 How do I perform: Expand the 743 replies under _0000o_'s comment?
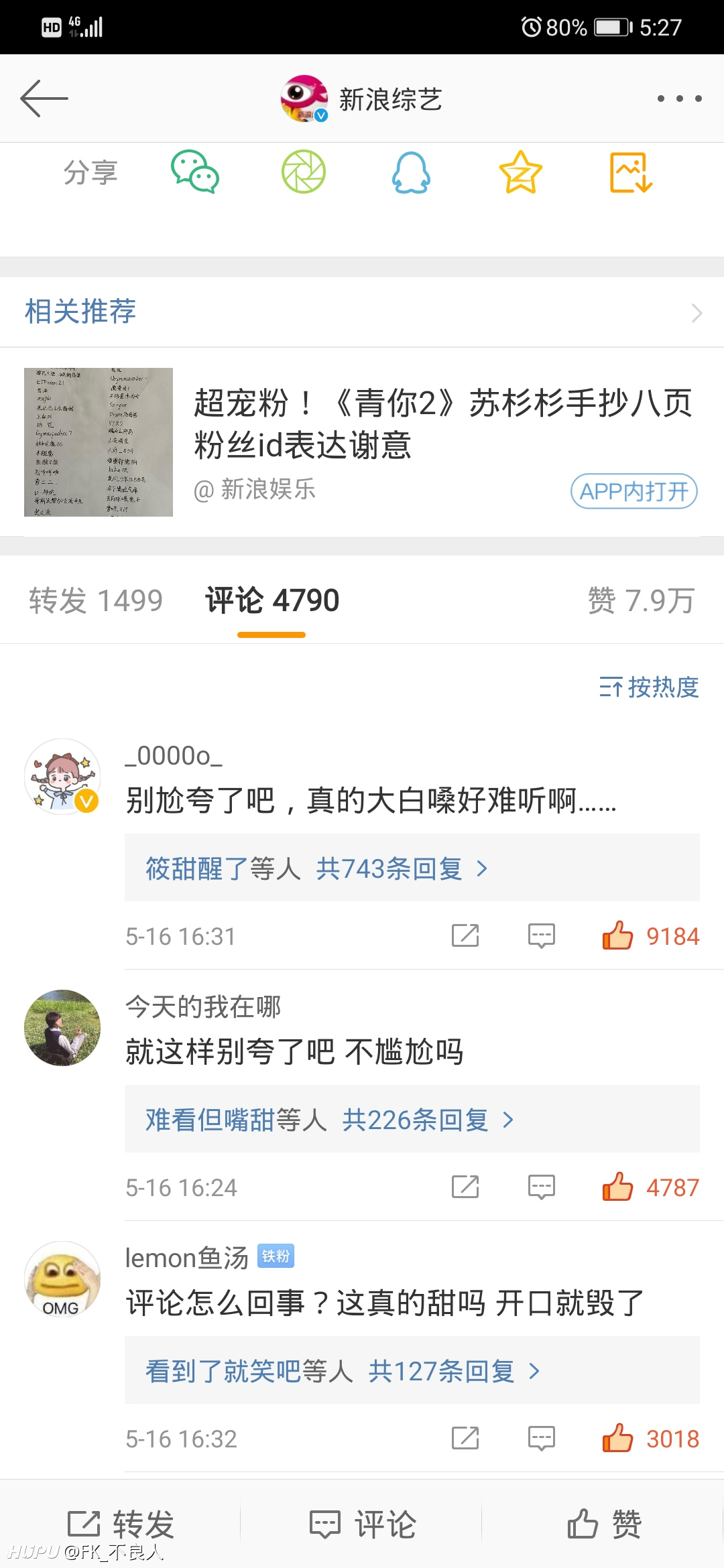(x=412, y=868)
